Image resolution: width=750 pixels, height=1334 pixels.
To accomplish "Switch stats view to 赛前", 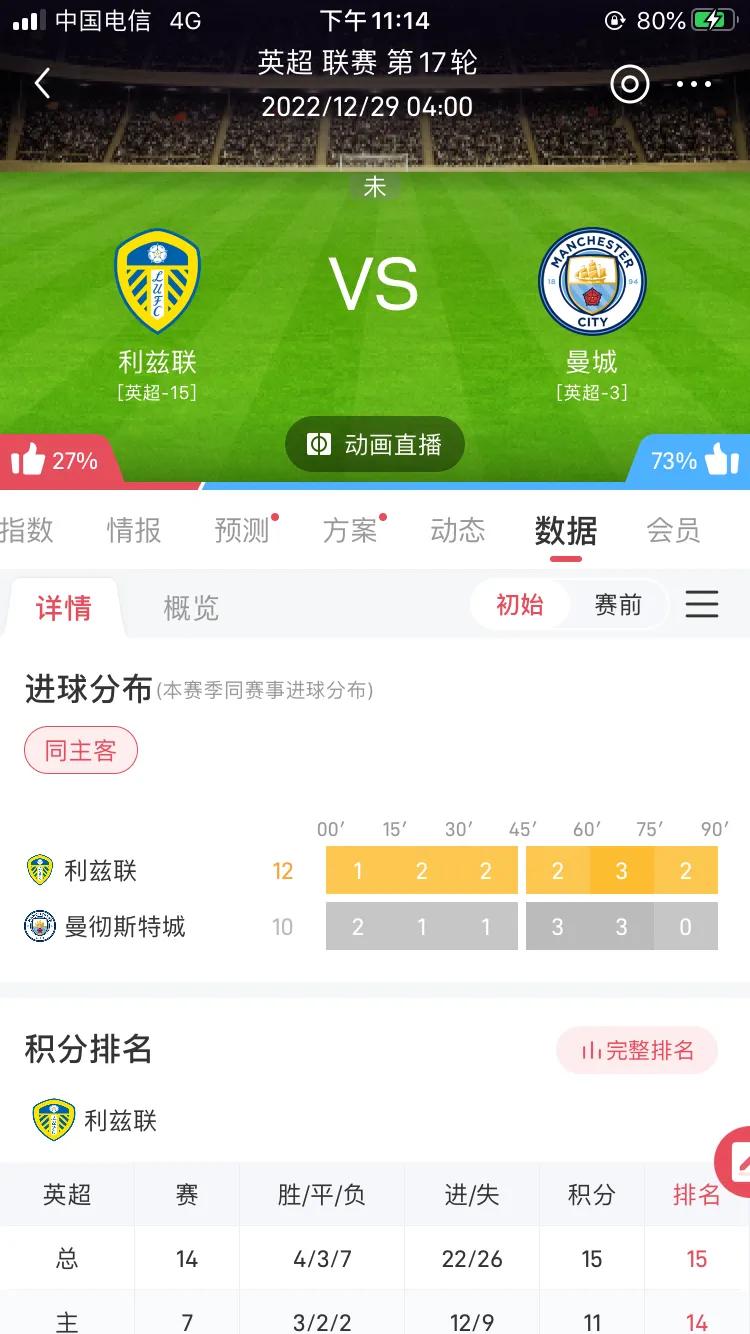I will (620, 604).
